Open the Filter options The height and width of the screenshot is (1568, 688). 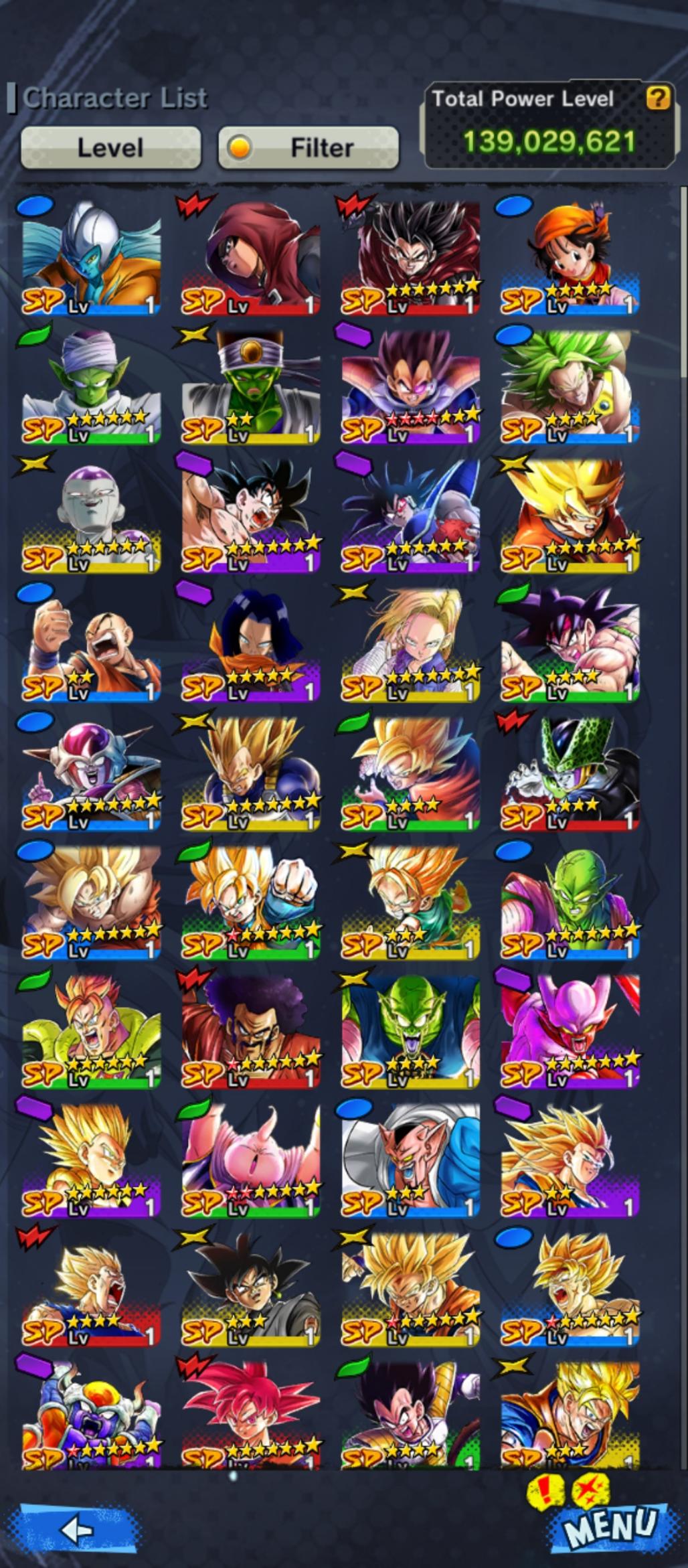tap(309, 147)
